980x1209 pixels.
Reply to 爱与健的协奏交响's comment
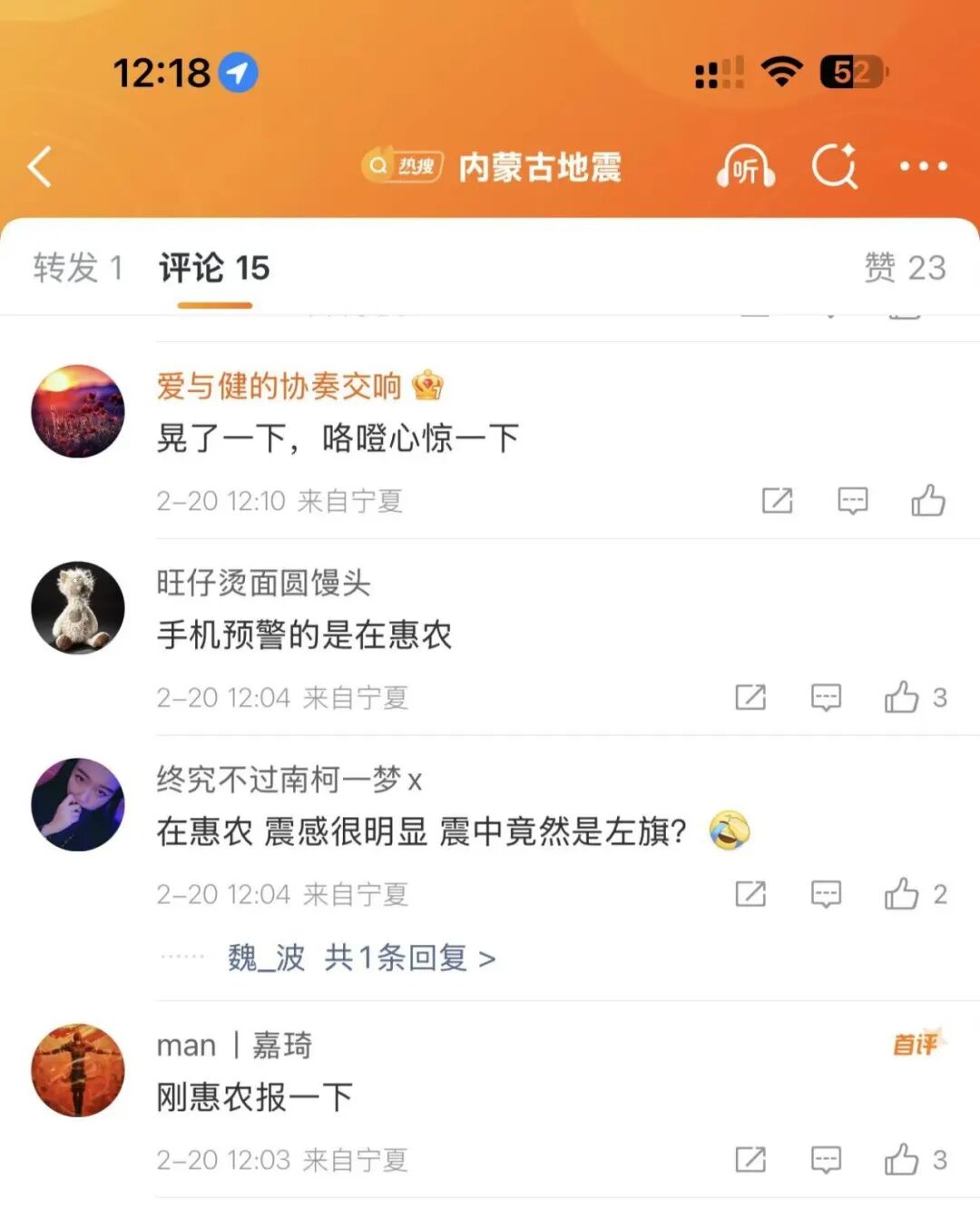[x=852, y=501]
